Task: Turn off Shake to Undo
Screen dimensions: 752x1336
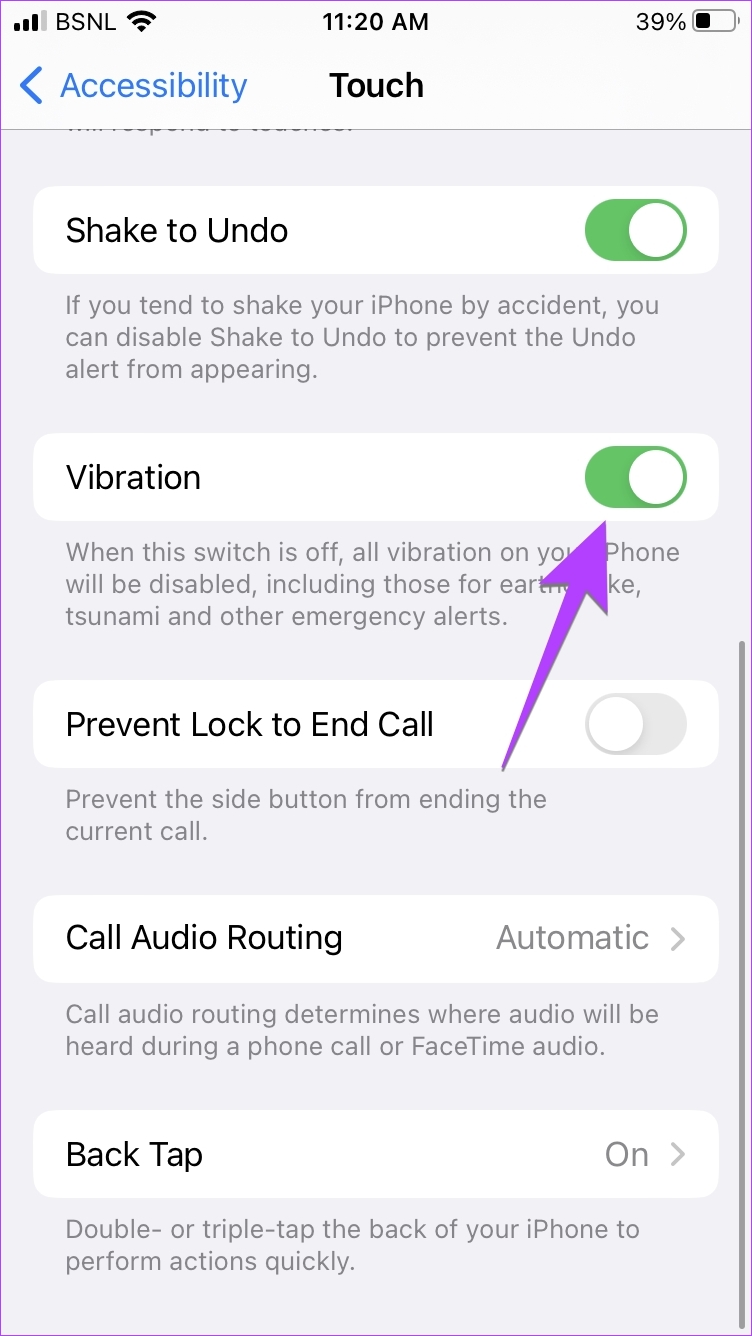Action: 636,230
